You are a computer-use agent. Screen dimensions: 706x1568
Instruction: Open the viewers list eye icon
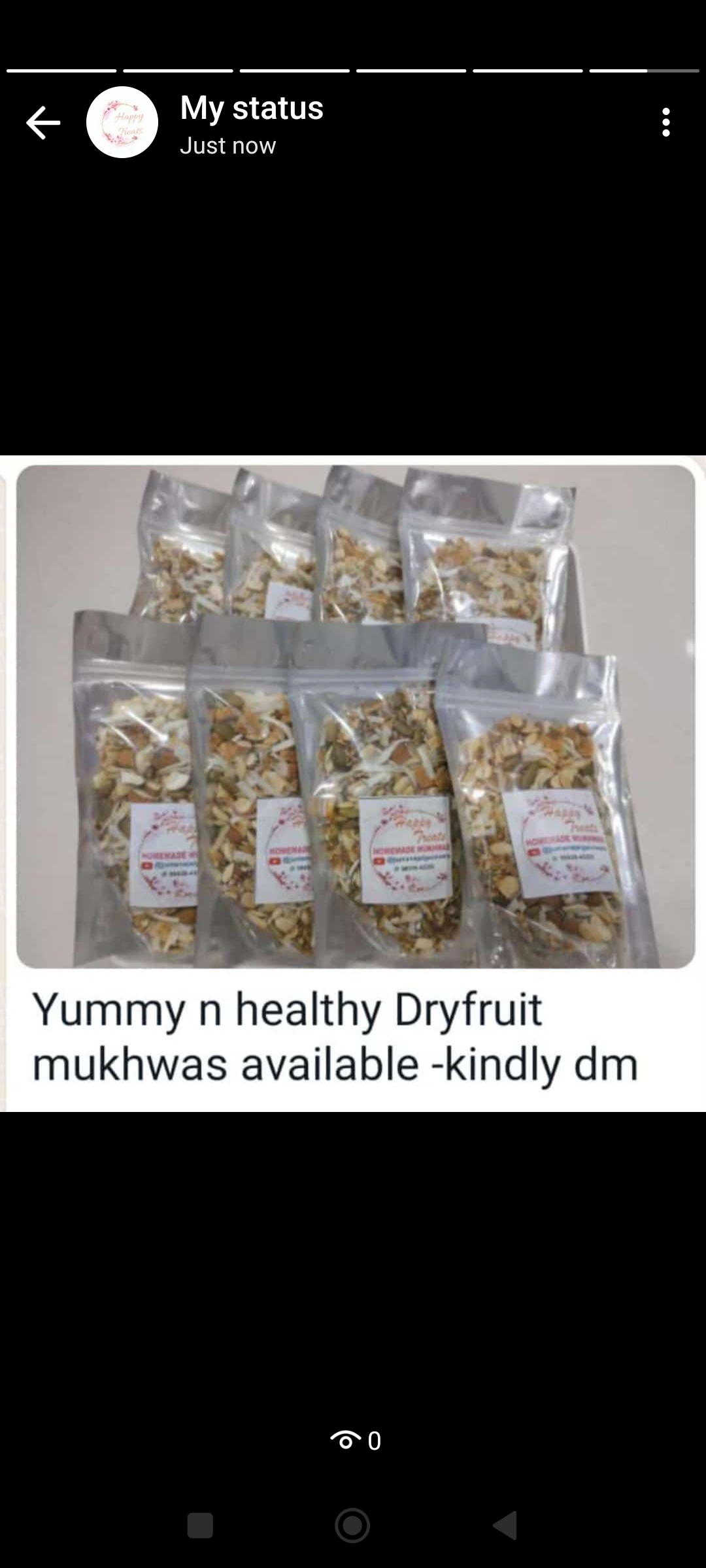click(x=346, y=1440)
